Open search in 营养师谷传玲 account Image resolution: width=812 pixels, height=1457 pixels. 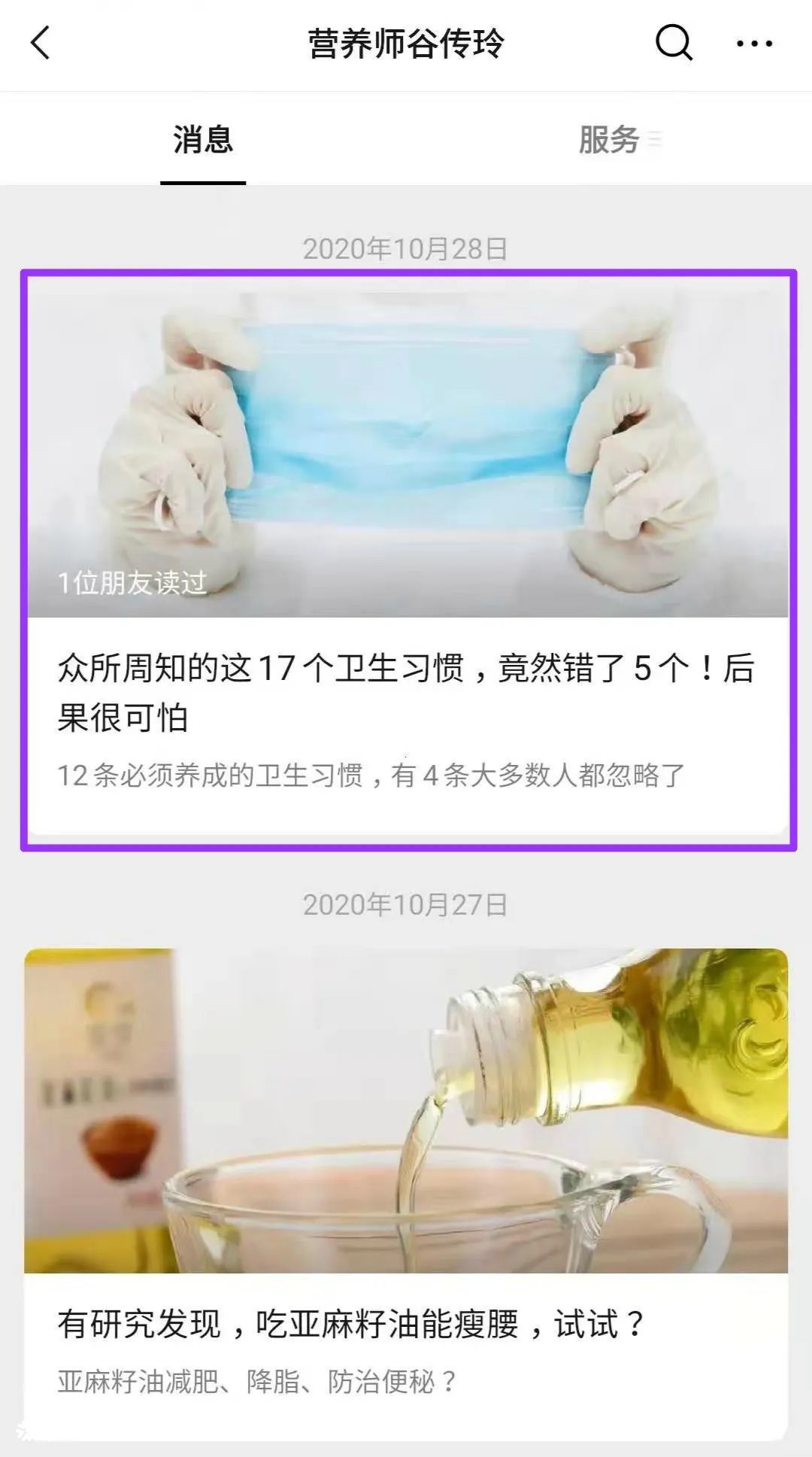click(x=674, y=43)
